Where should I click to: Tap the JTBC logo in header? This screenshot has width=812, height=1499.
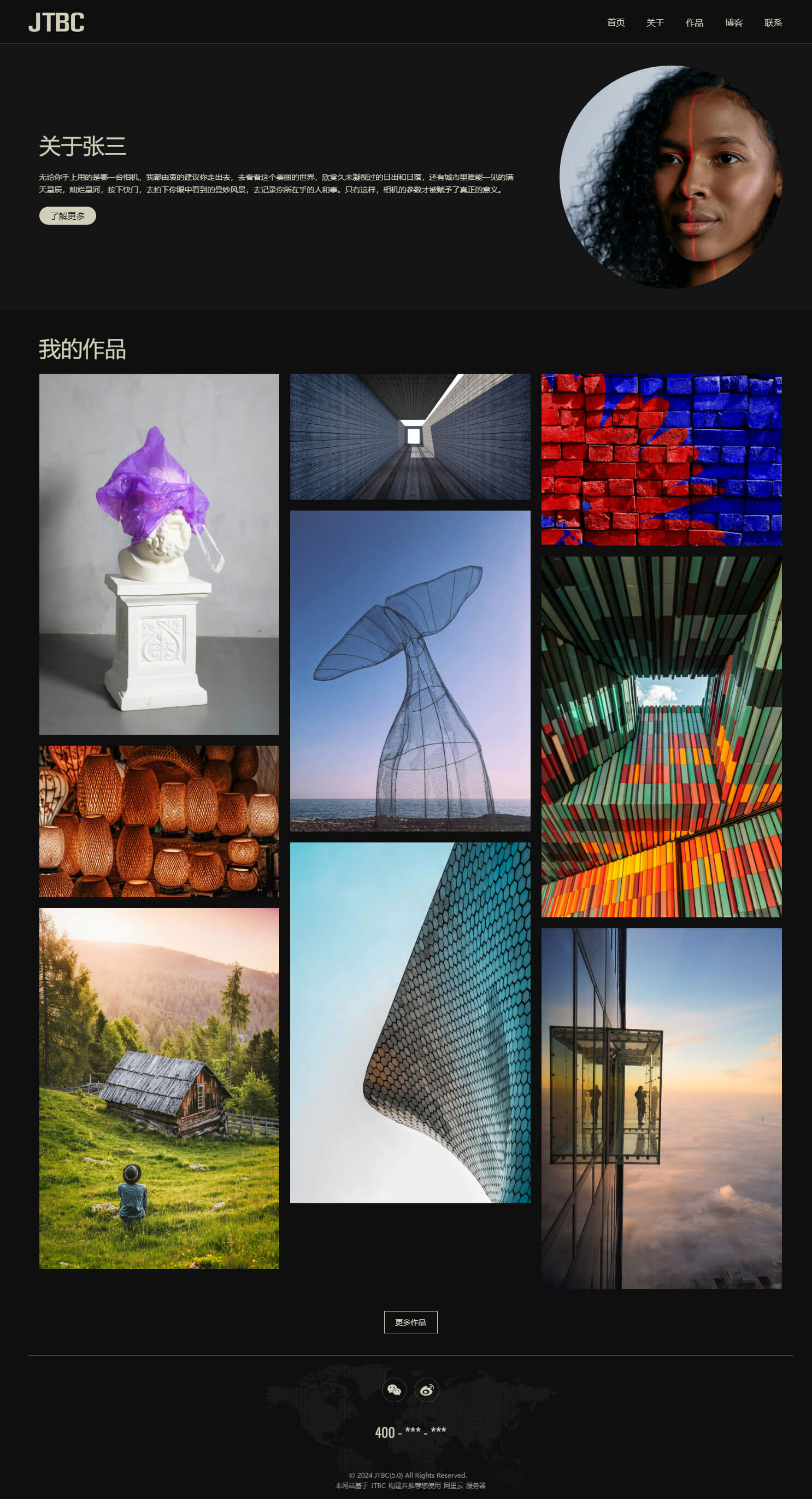click(x=56, y=22)
